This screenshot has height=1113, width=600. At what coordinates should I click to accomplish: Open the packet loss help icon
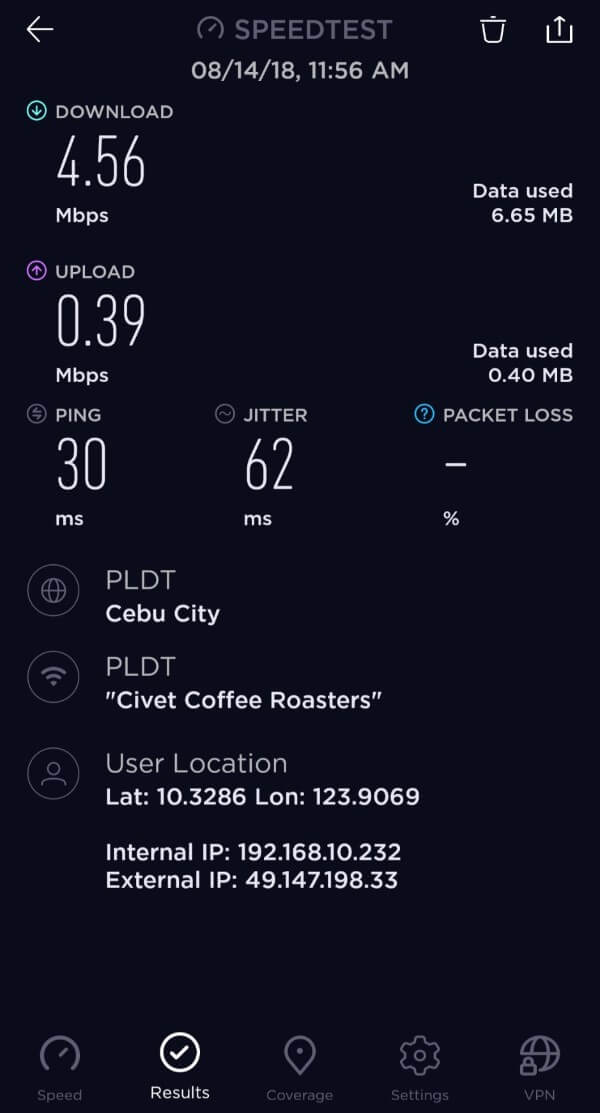click(x=425, y=414)
